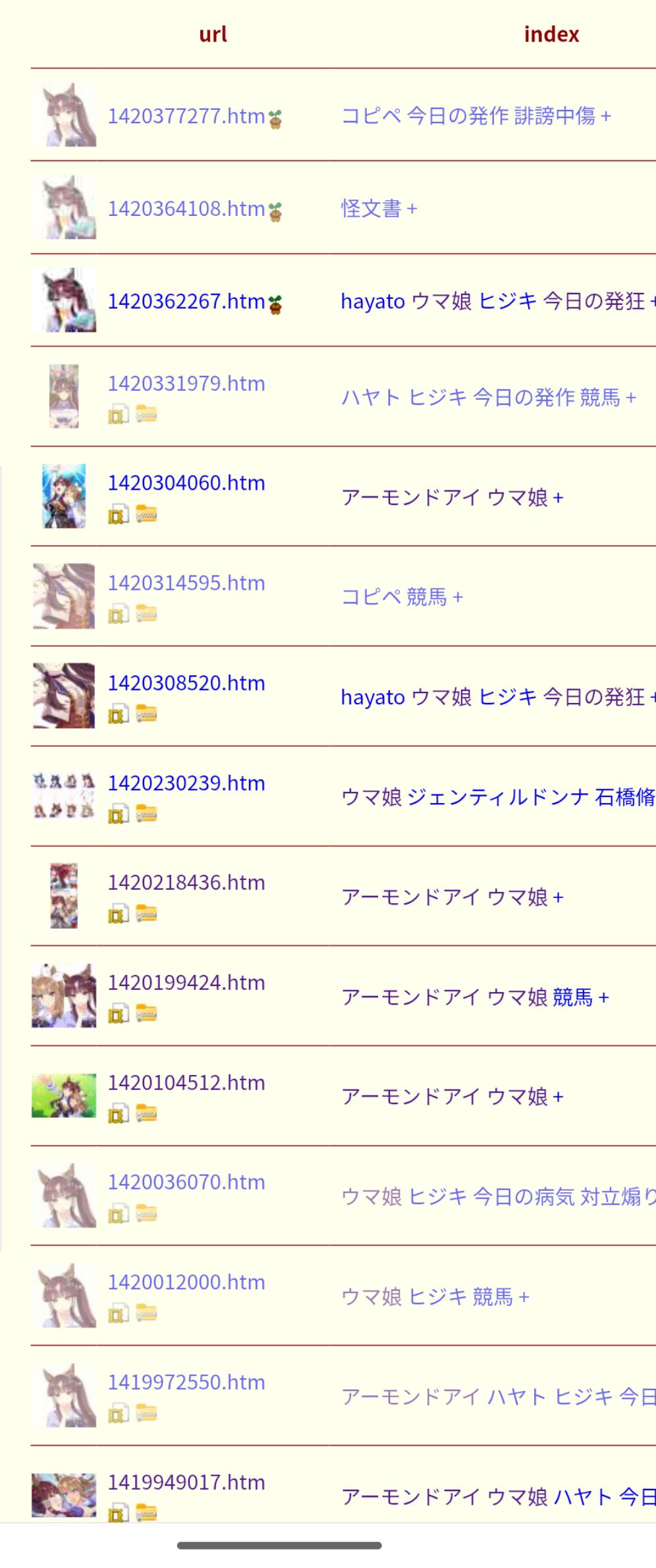Open the 1420218436.htm link
656x1568 pixels.
pos(186,883)
